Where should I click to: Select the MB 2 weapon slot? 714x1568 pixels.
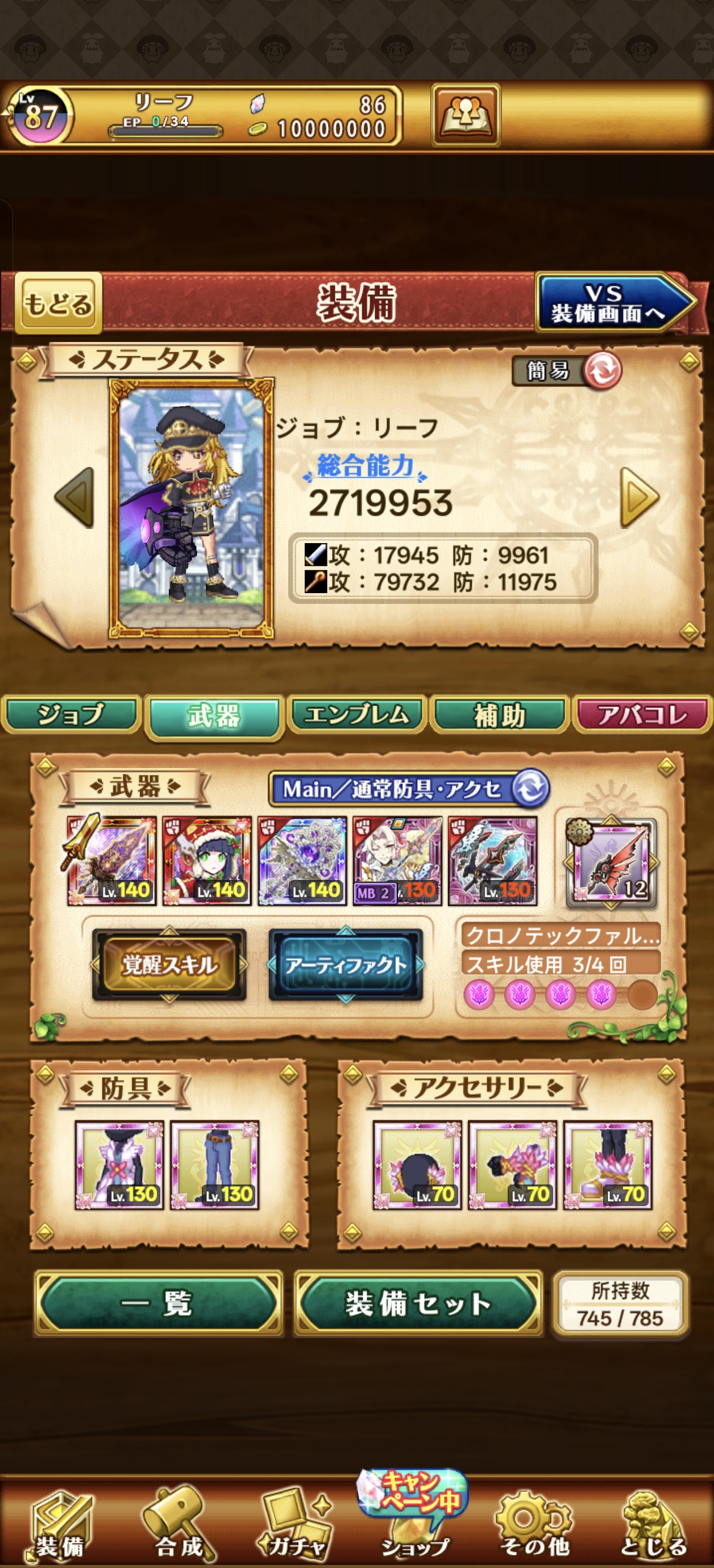pos(397,861)
